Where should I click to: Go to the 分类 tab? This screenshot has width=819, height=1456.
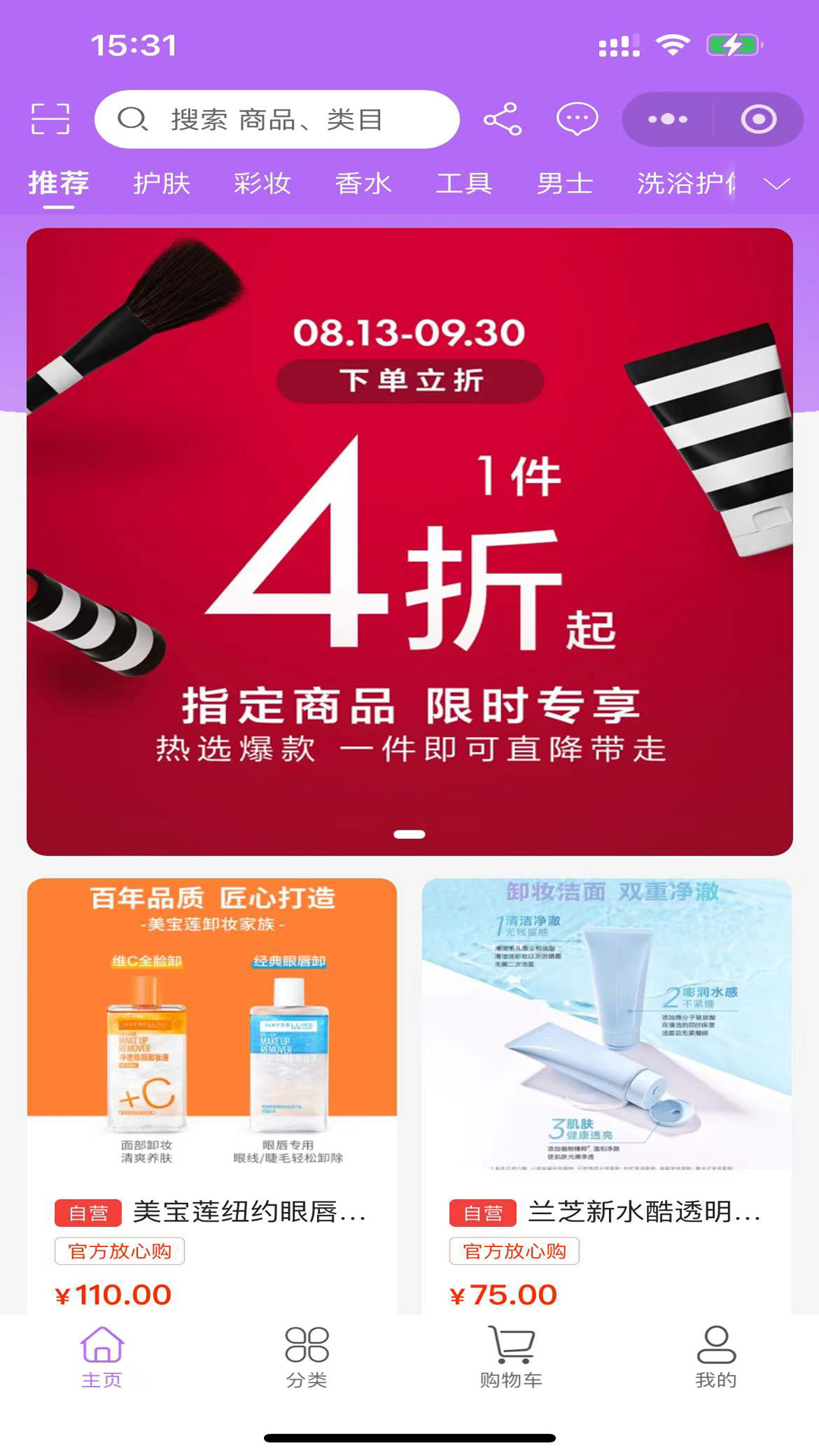pyautogui.click(x=306, y=1357)
